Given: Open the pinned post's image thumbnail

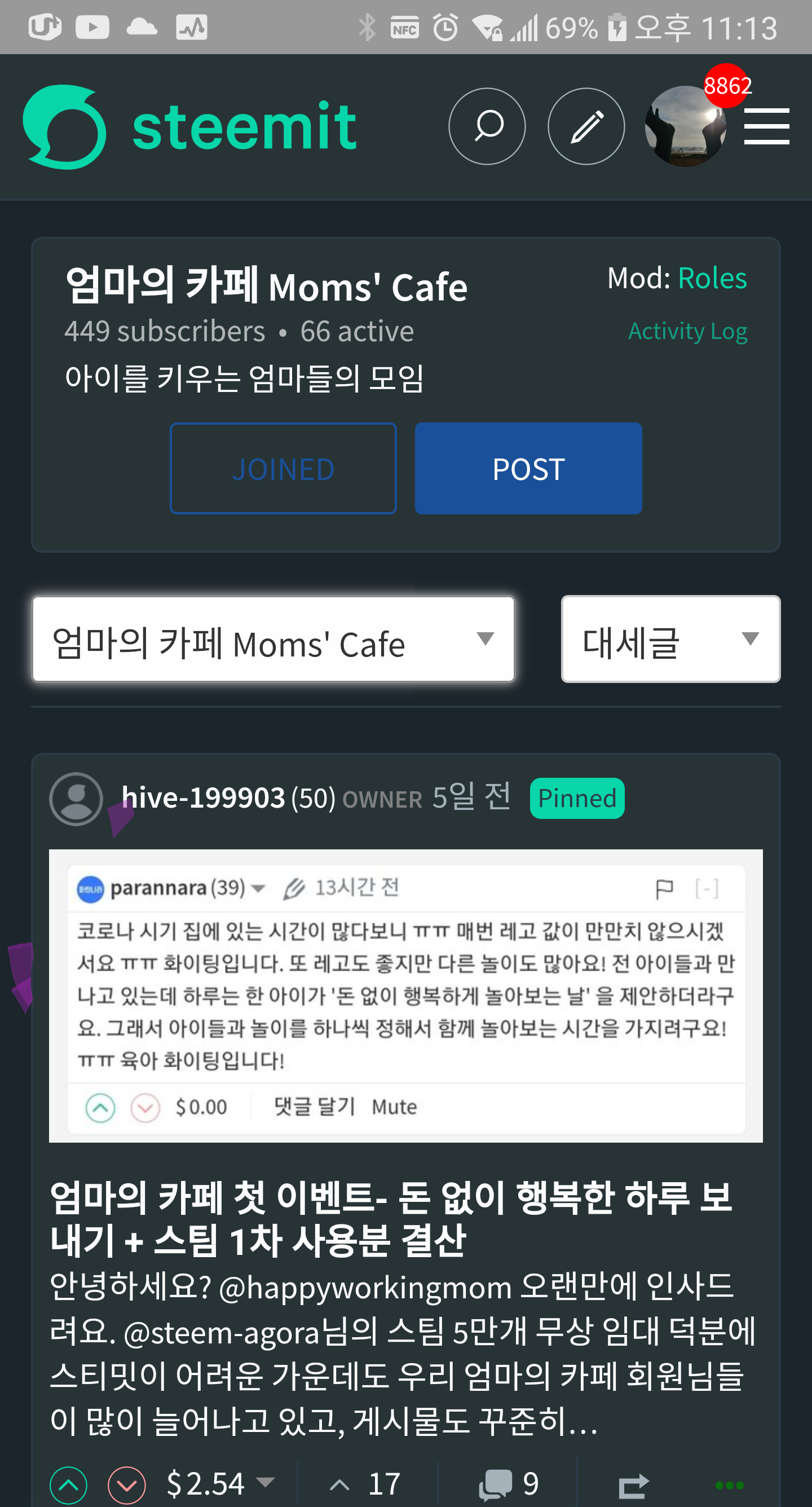Looking at the screenshot, I should [405, 995].
